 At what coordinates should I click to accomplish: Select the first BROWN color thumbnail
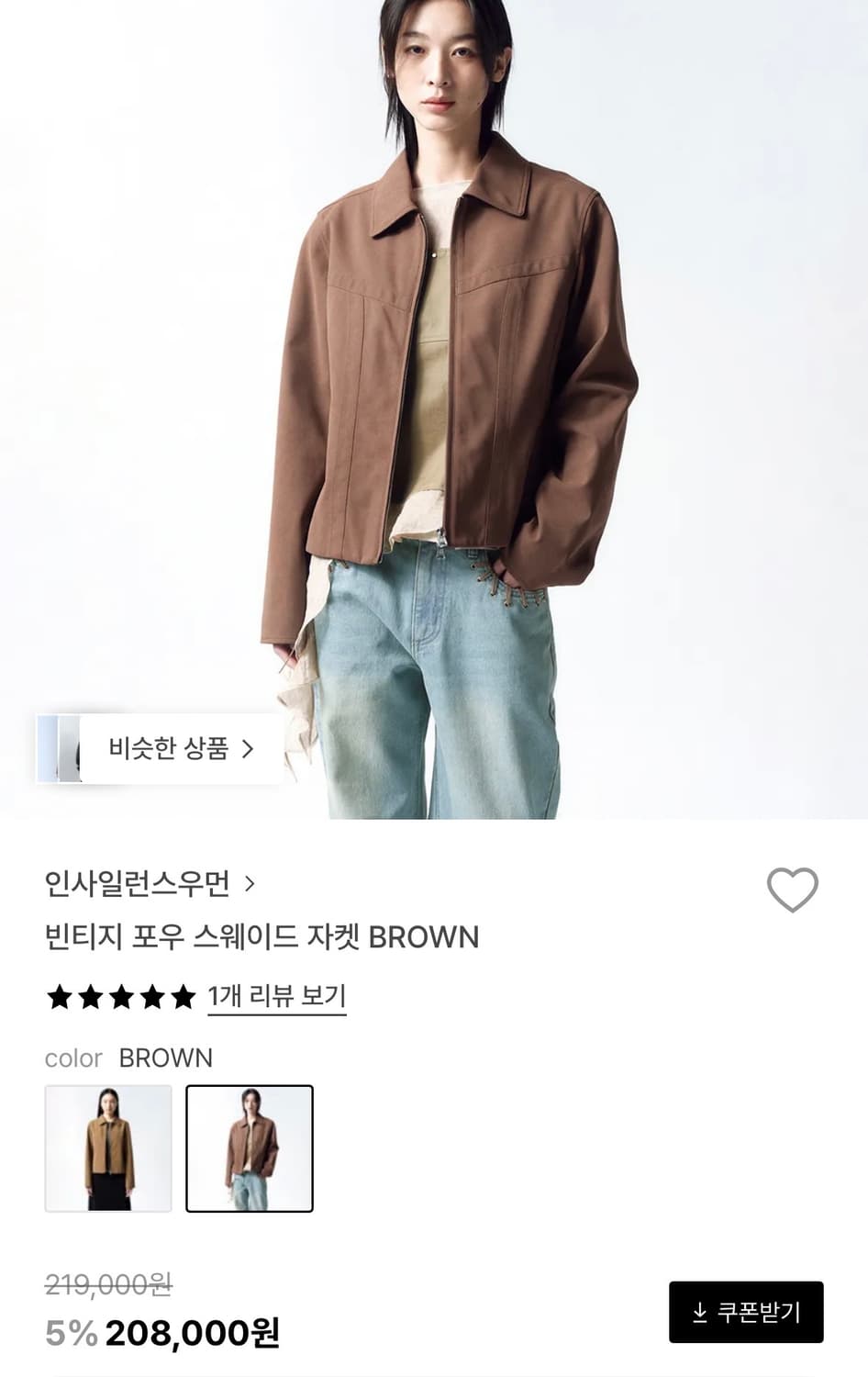click(108, 1147)
